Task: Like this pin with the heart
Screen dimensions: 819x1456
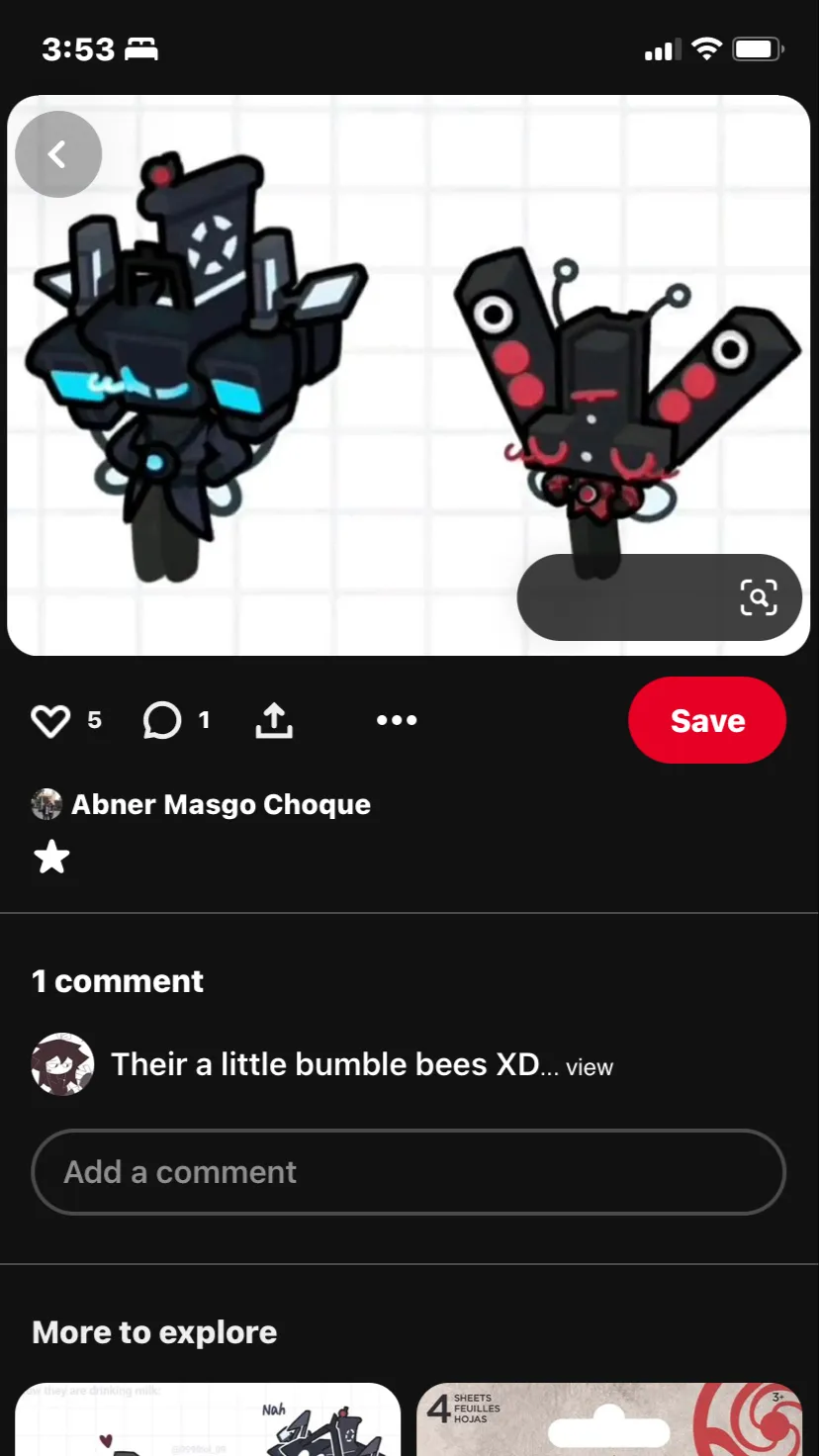Action: [51, 721]
